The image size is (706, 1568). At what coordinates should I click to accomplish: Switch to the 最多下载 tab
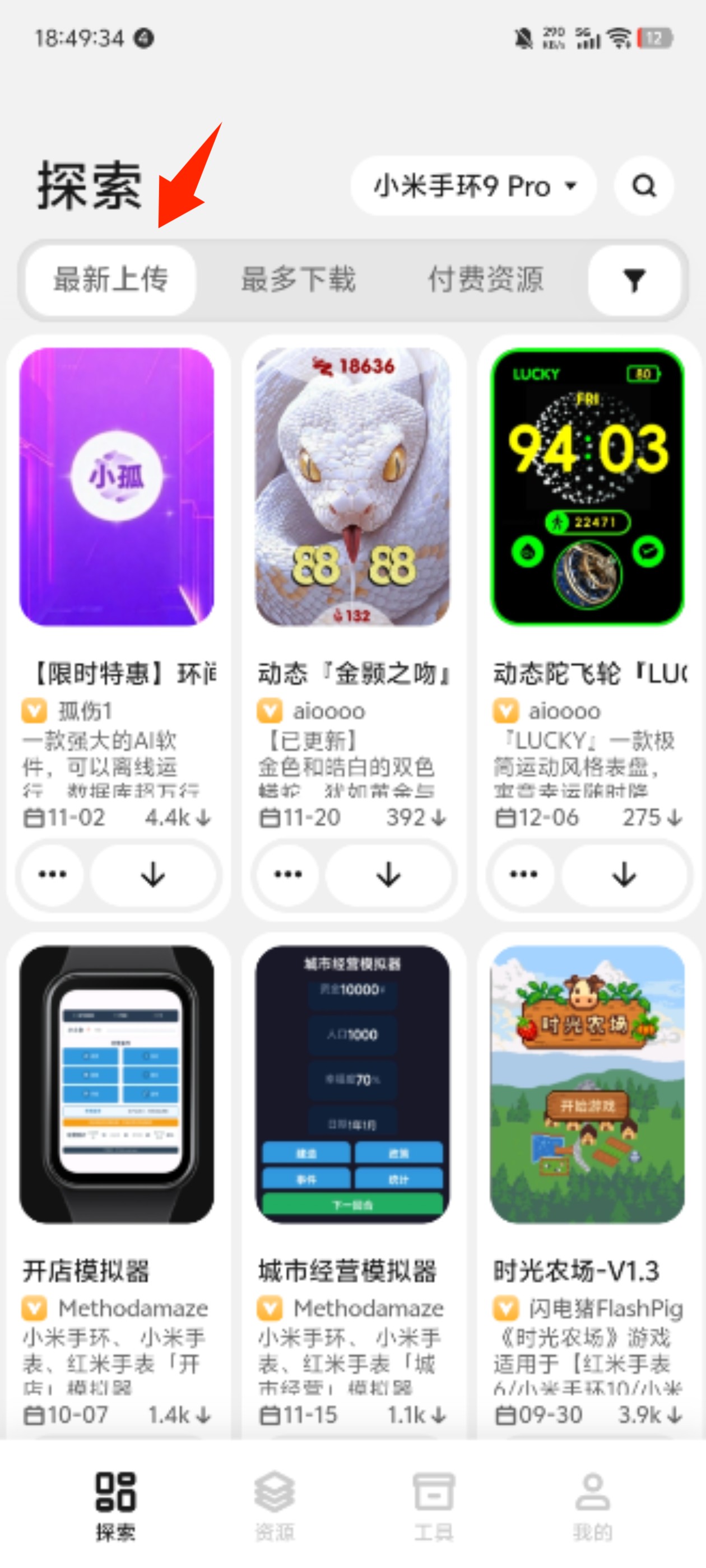pyautogui.click(x=298, y=280)
